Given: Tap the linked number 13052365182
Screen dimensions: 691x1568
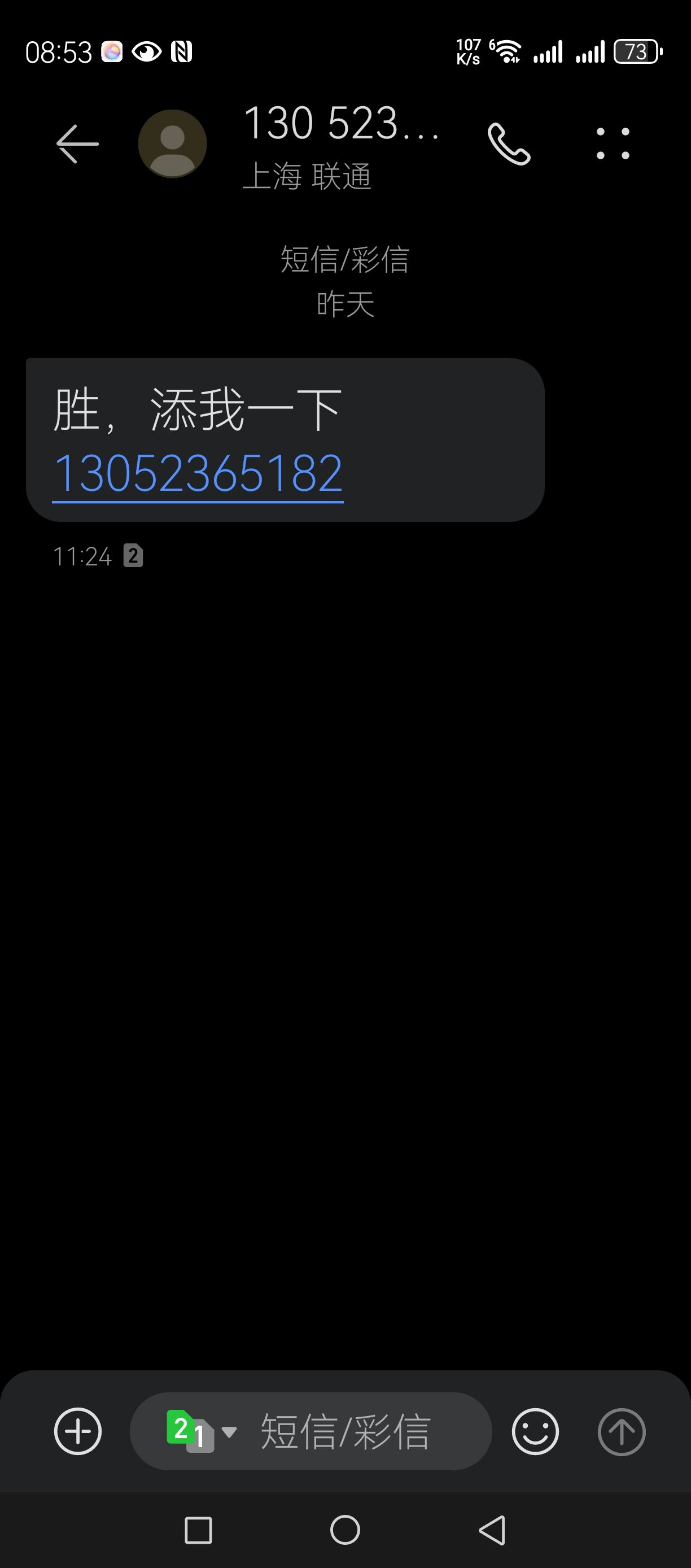Looking at the screenshot, I should (198, 474).
